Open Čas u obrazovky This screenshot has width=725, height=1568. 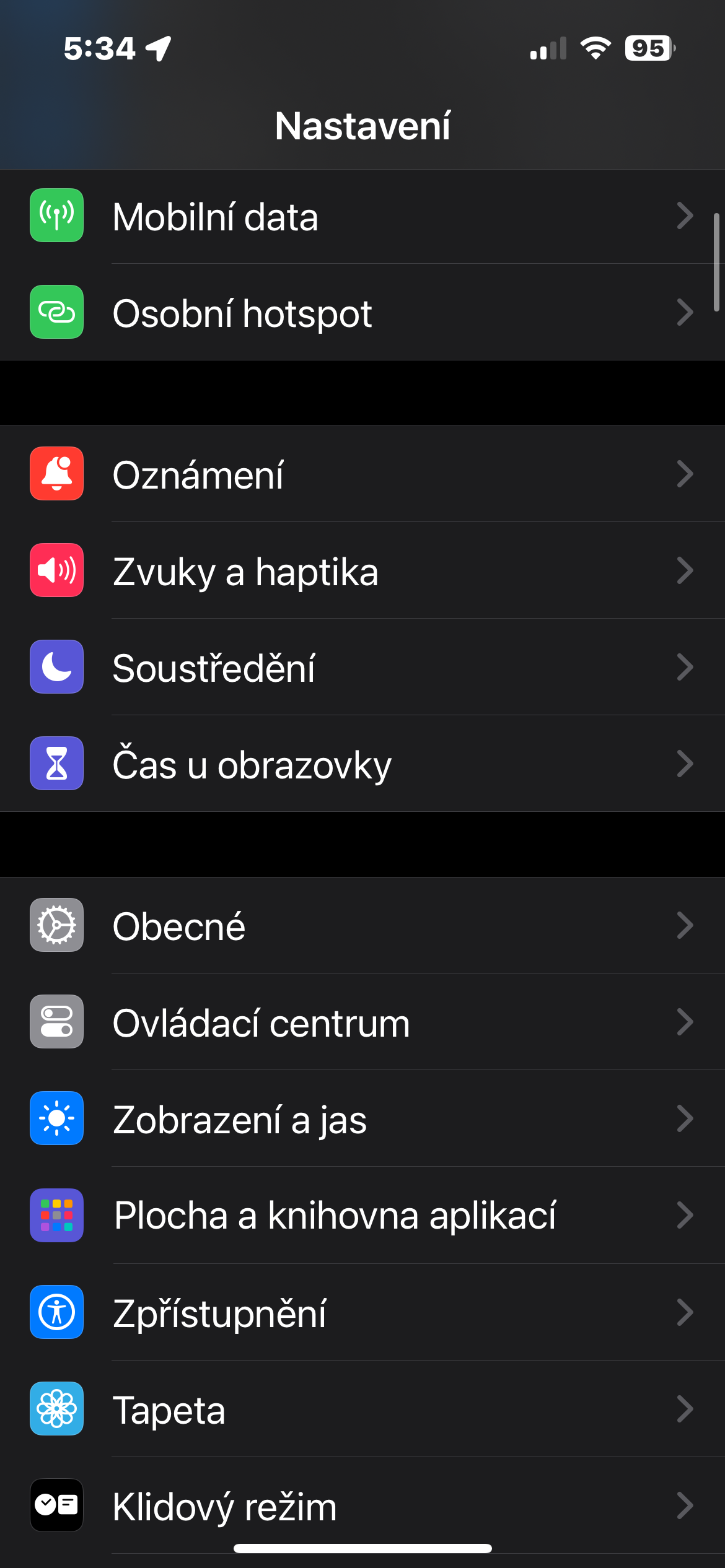tap(362, 764)
